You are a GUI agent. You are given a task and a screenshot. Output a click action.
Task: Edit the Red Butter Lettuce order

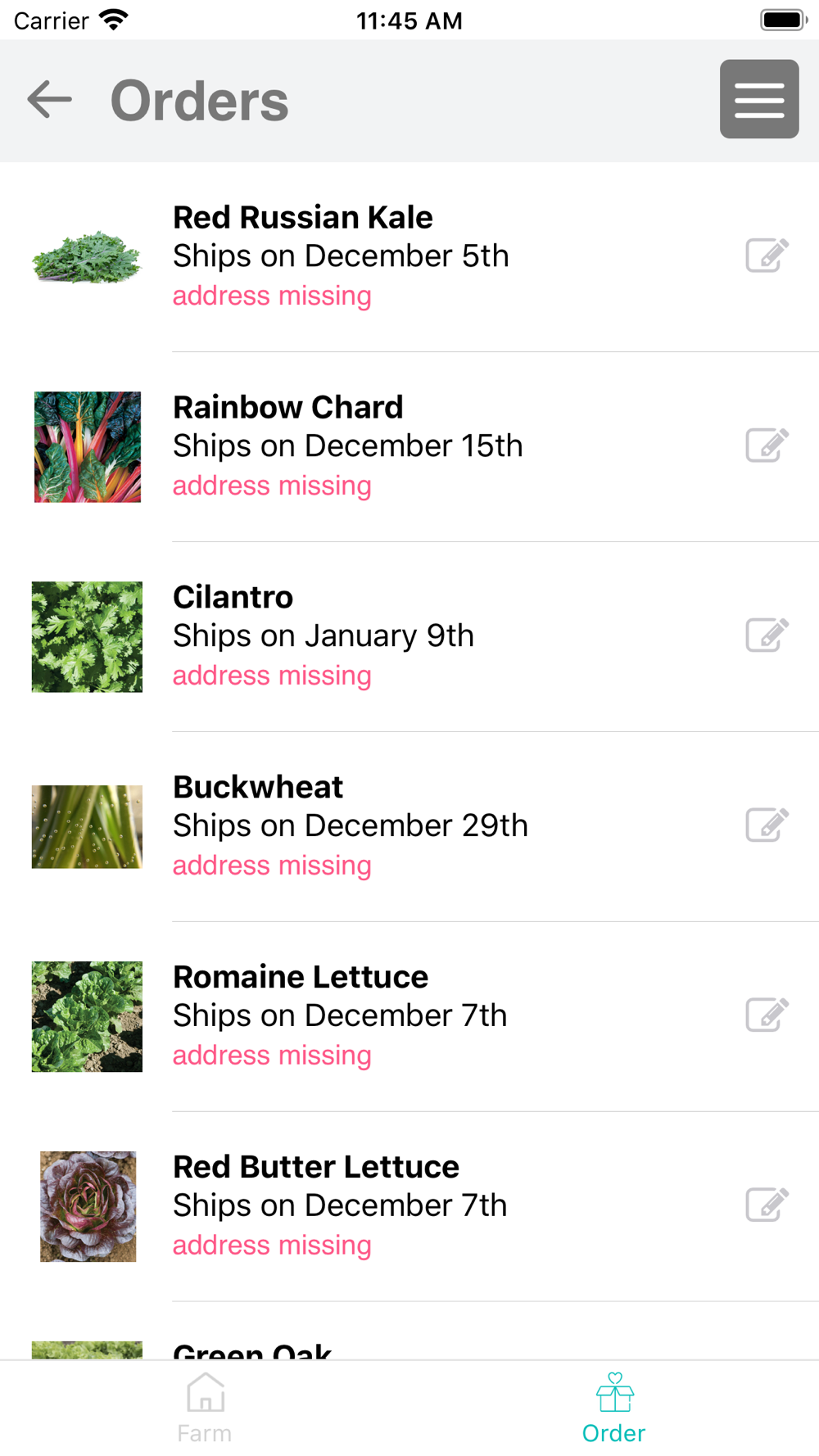pos(767,1205)
